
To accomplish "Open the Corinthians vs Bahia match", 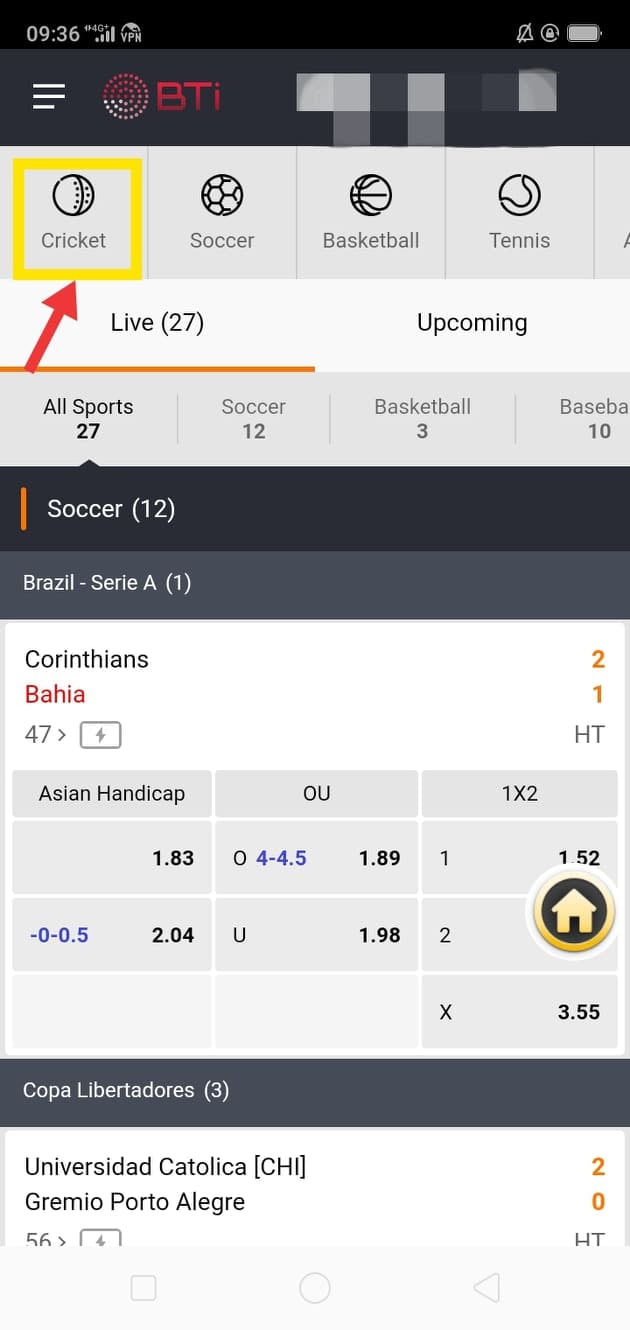I will pyautogui.click(x=315, y=695).
